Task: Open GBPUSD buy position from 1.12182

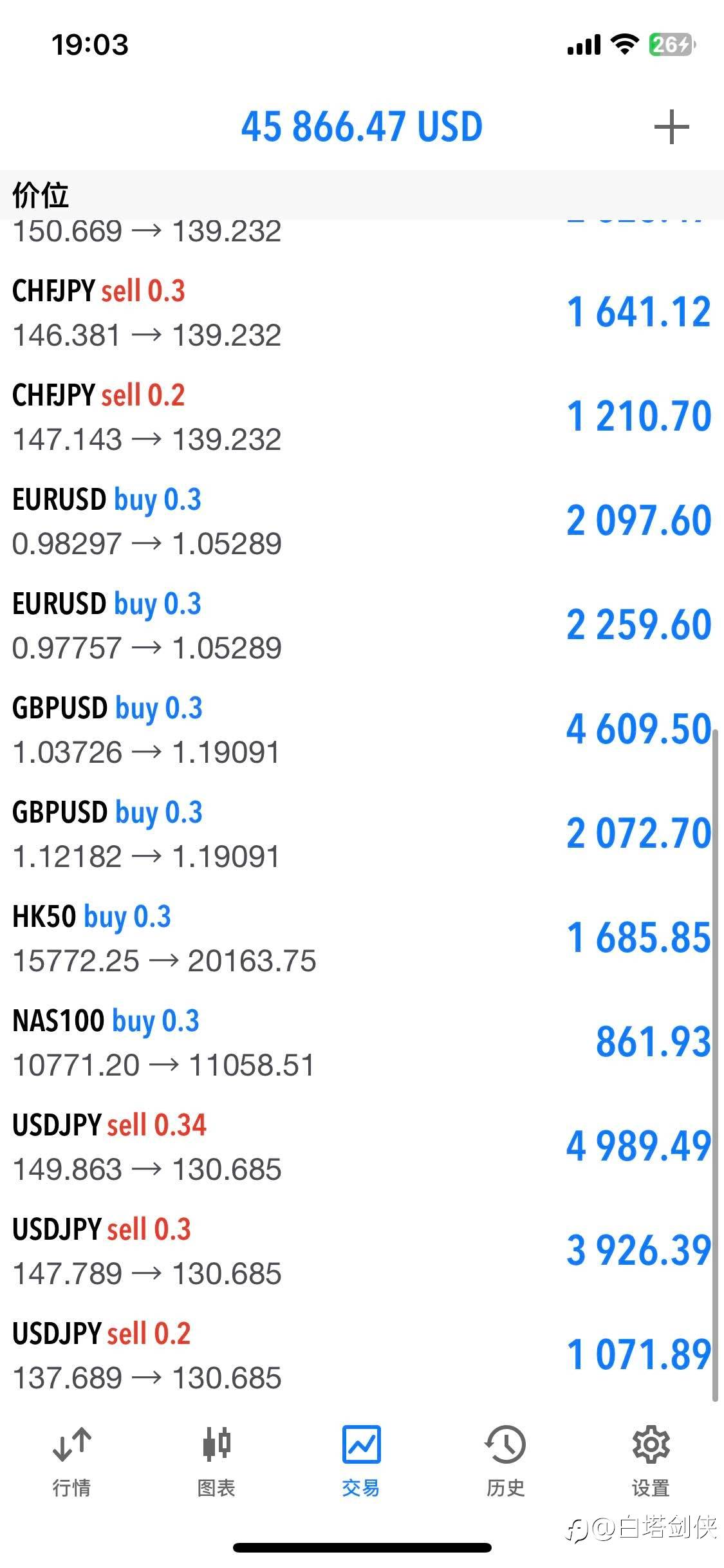Action: (x=362, y=834)
